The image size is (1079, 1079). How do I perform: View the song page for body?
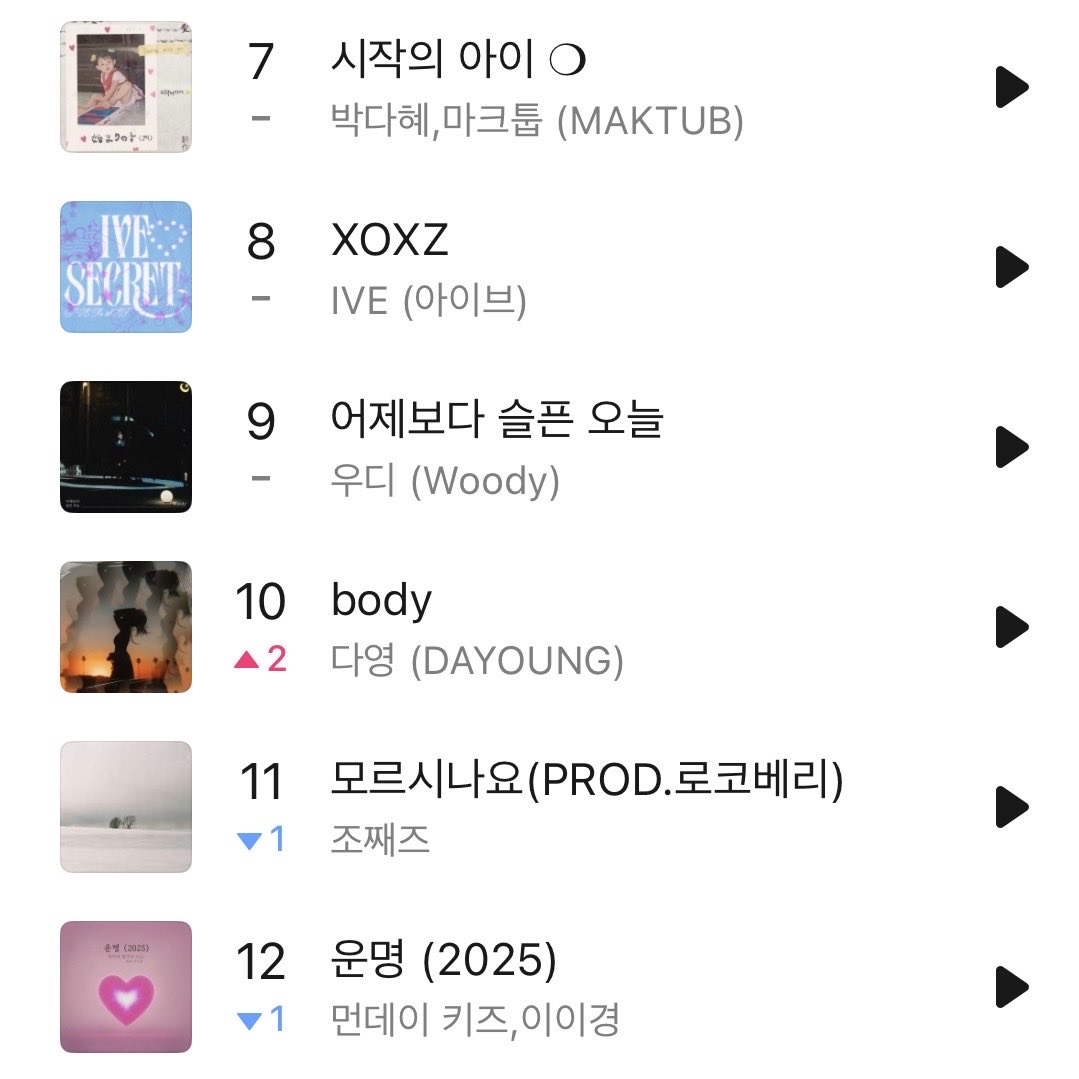point(381,601)
